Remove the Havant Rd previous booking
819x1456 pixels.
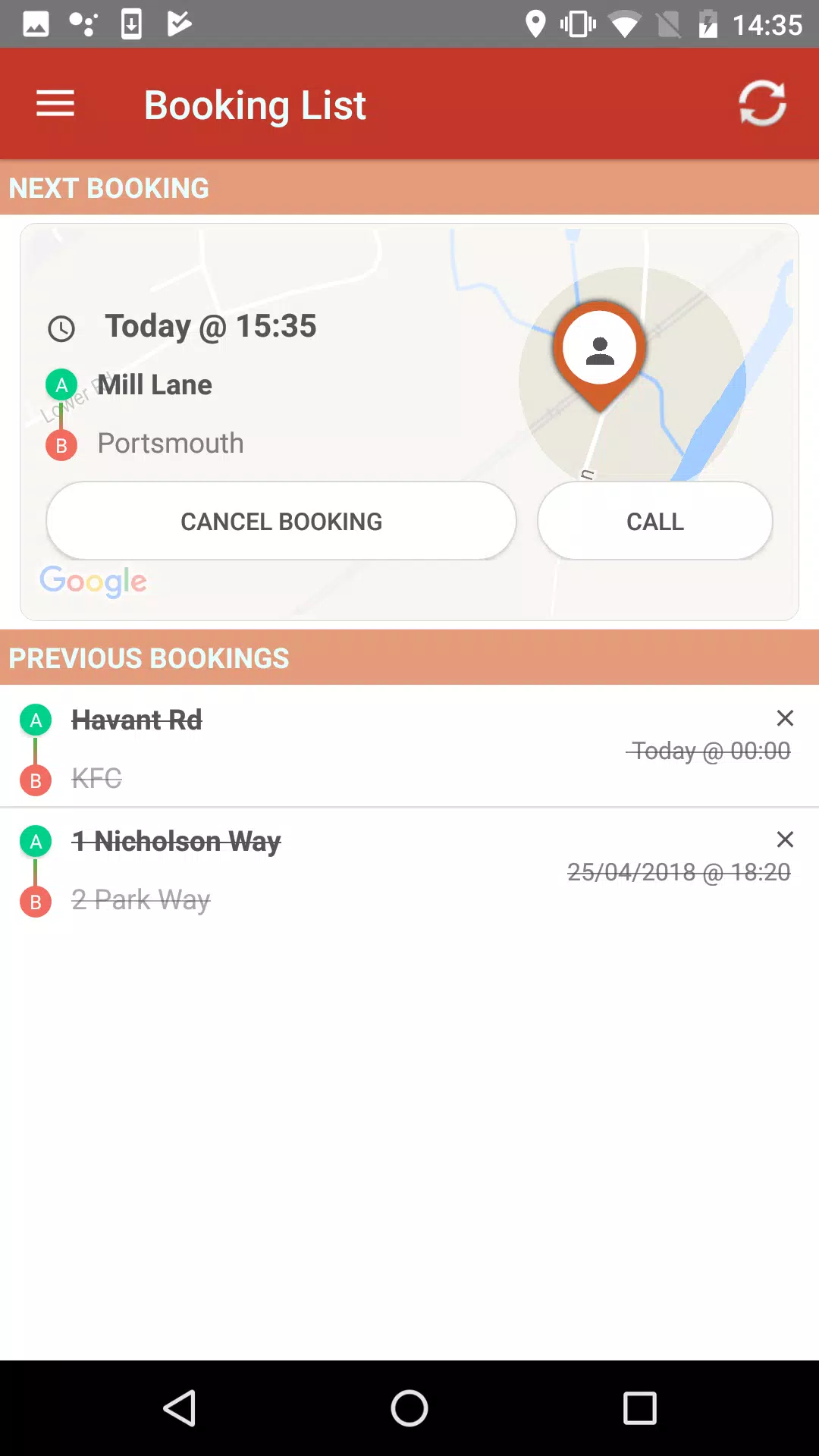(x=785, y=718)
